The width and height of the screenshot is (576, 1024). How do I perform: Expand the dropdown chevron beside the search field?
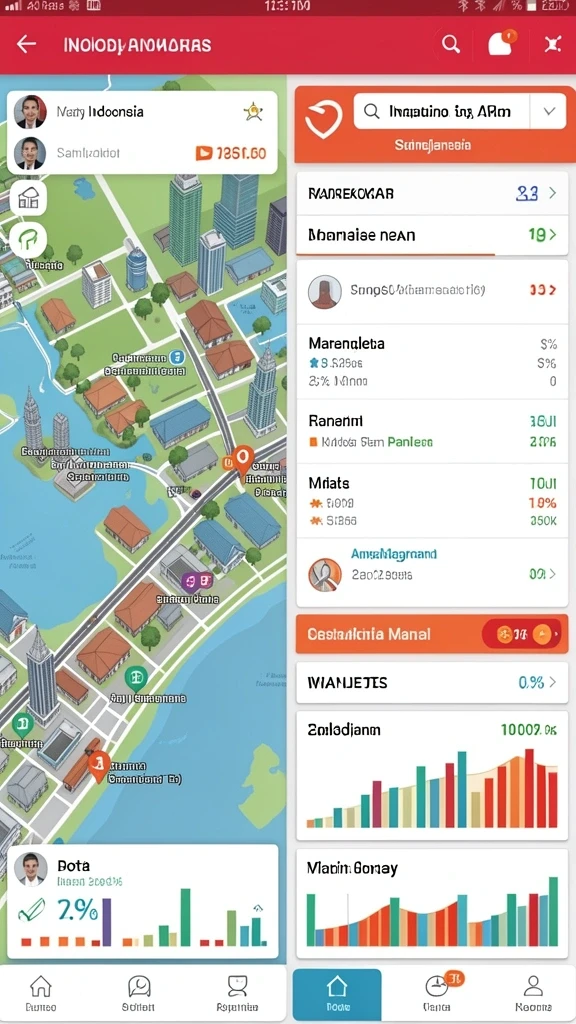[549, 111]
